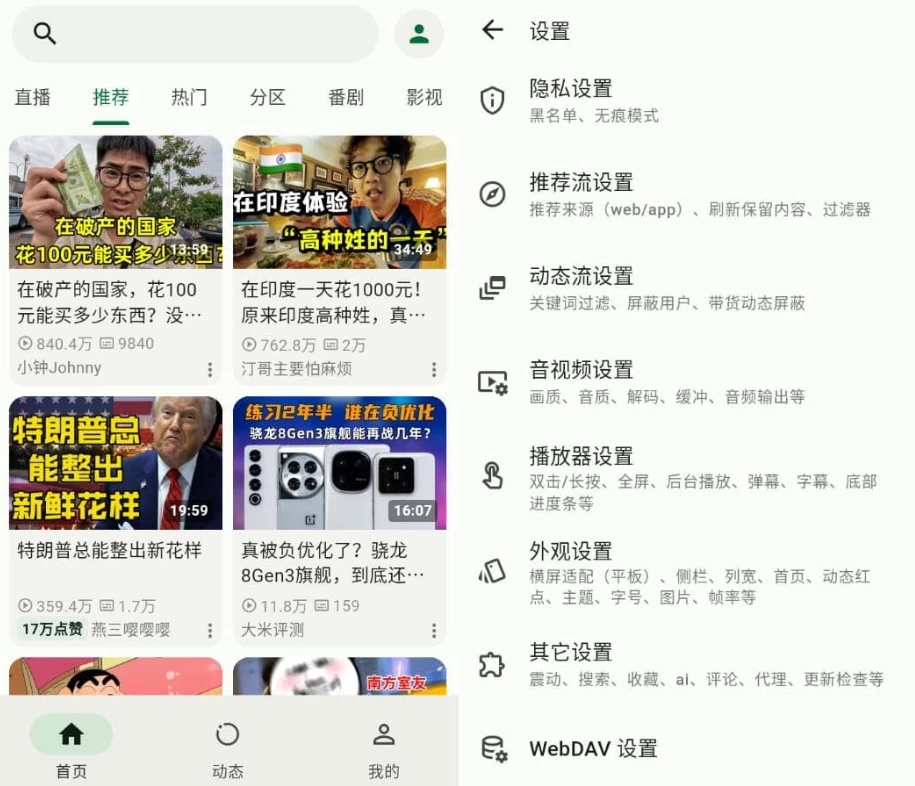Go back from the 设置 page
The height and width of the screenshot is (786, 915).
(x=492, y=30)
